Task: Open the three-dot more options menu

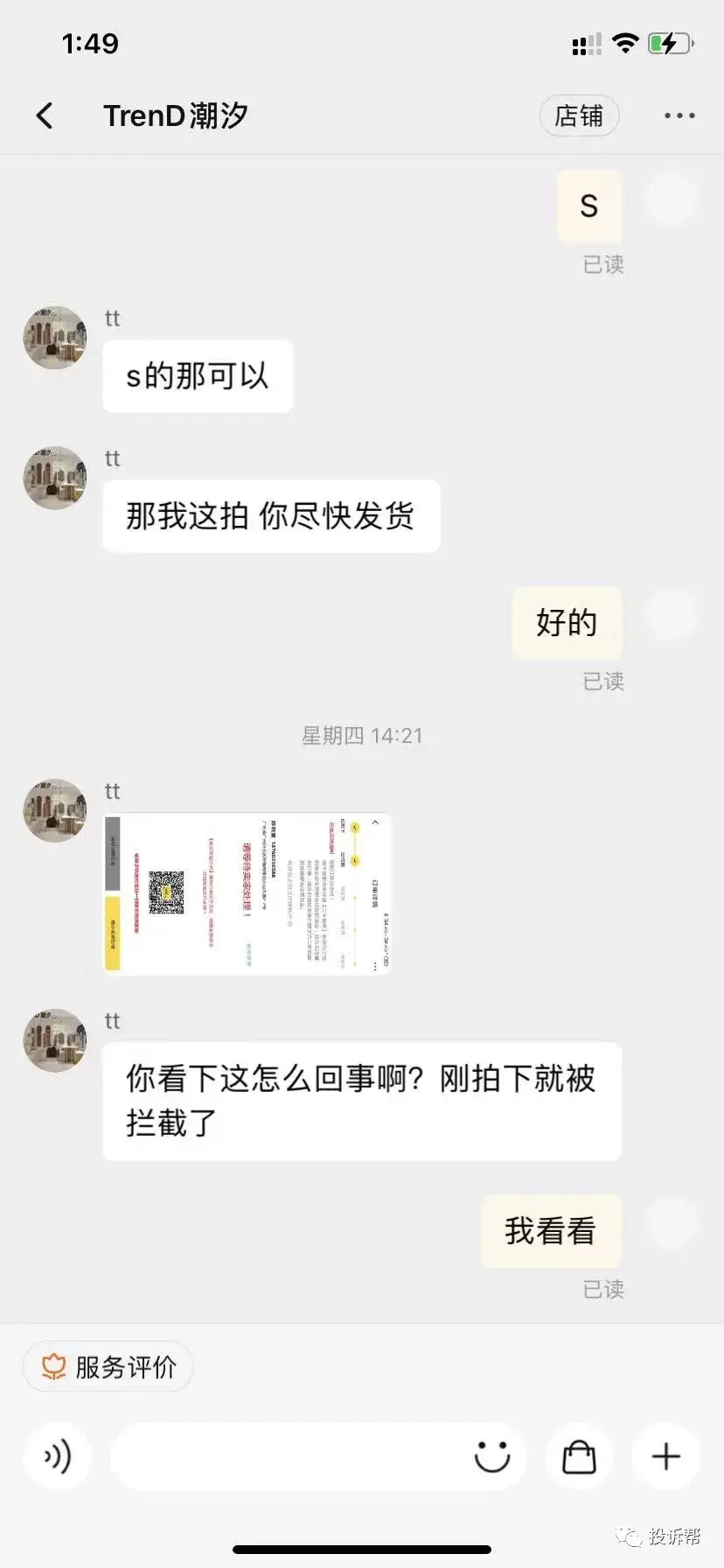Action: 679,115
